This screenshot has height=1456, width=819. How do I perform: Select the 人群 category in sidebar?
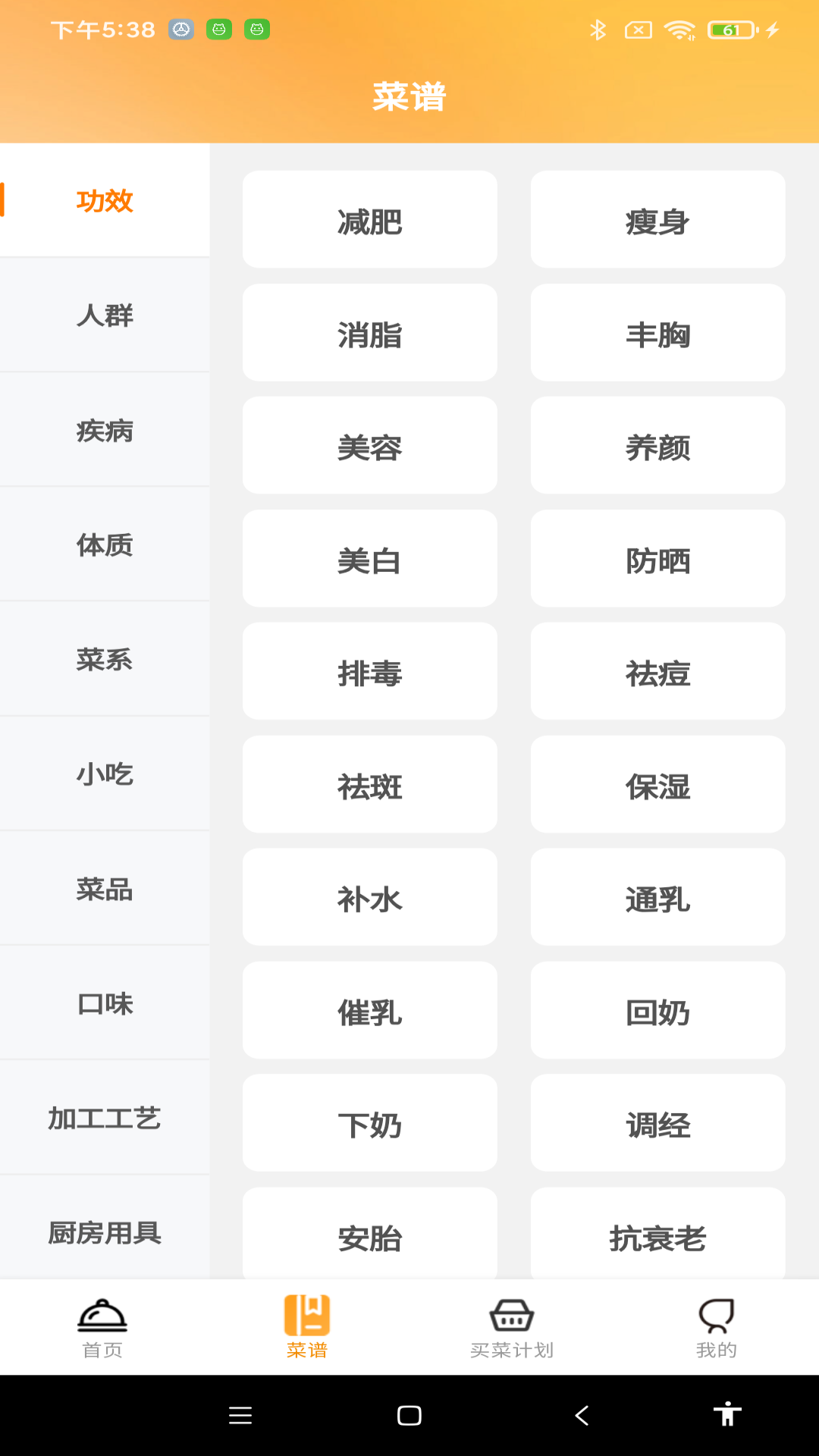point(105,315)
